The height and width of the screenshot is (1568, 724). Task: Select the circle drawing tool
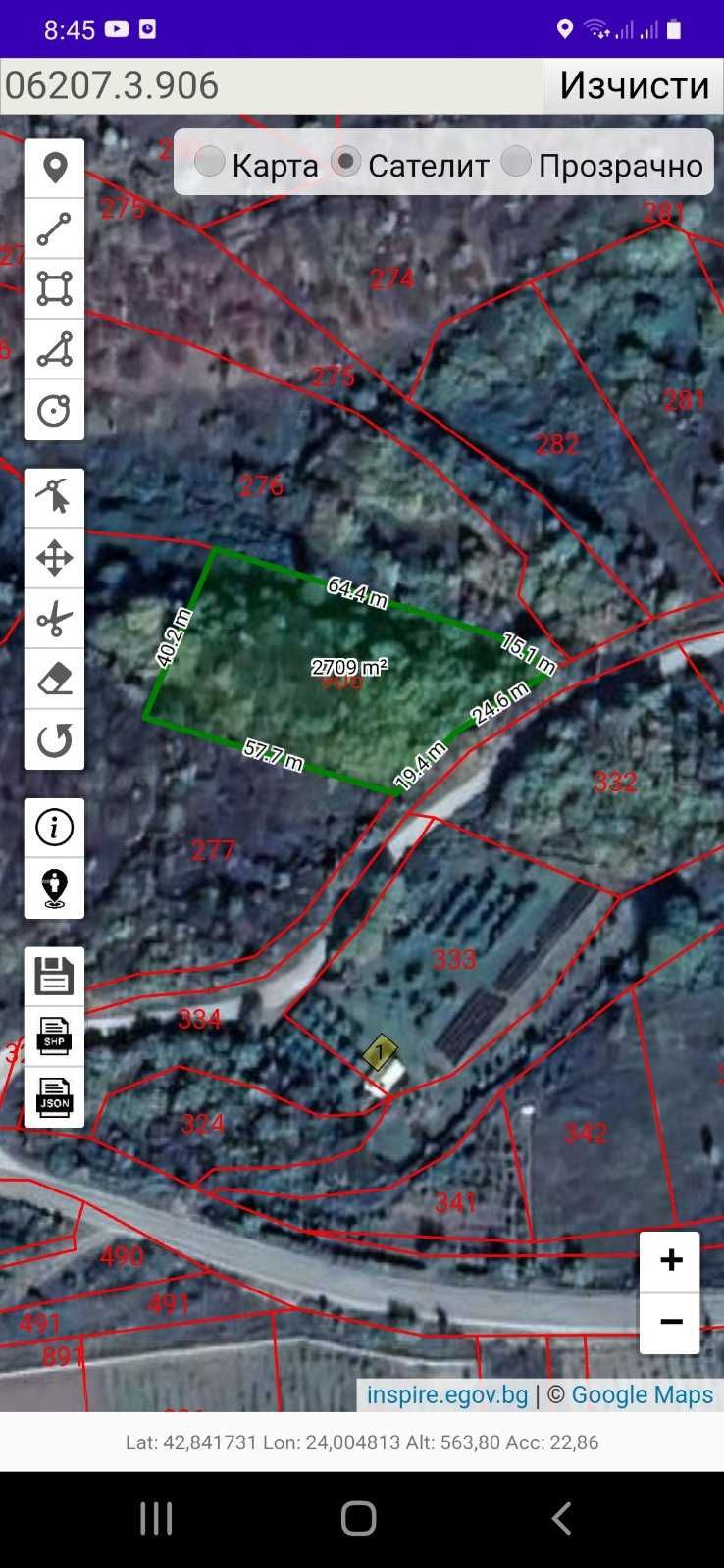point(54,410)
